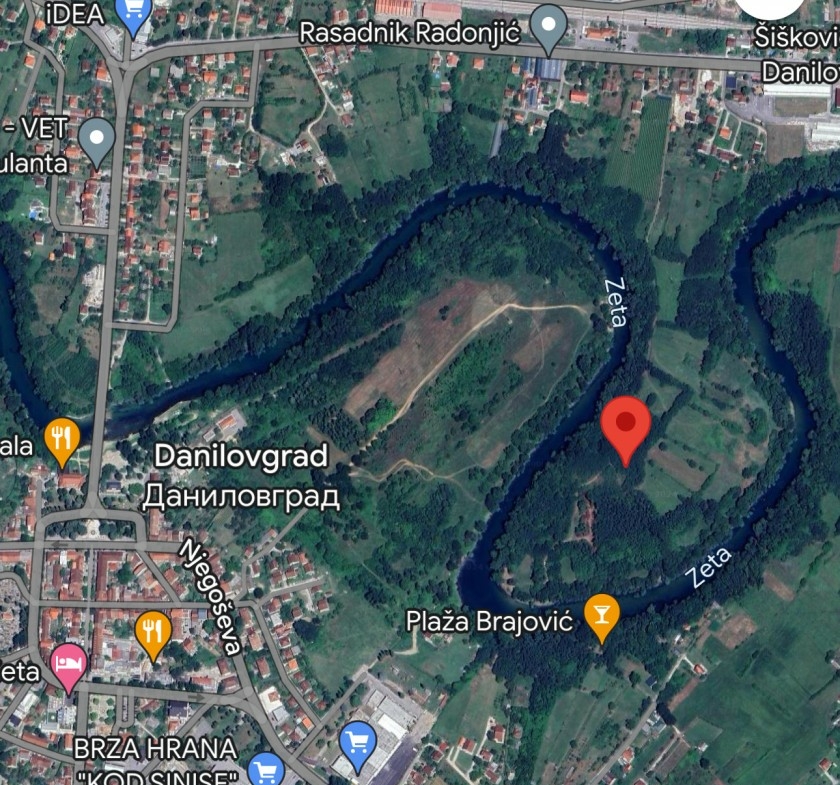Tap the red dropped pin marker
The image size is (840, 785).
[626, 425]
